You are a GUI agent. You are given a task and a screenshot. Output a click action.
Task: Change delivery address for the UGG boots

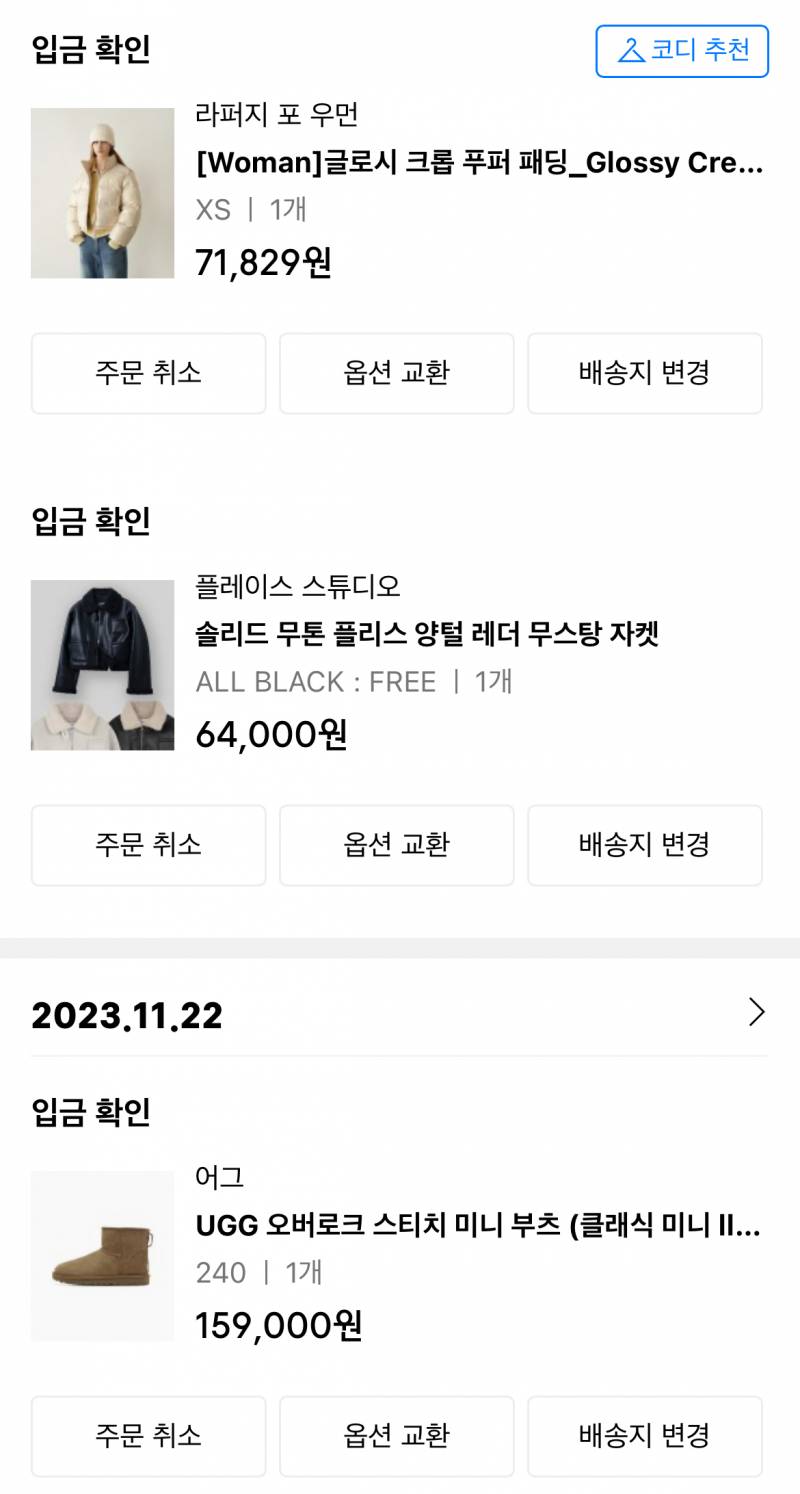tap(645, 1436)
